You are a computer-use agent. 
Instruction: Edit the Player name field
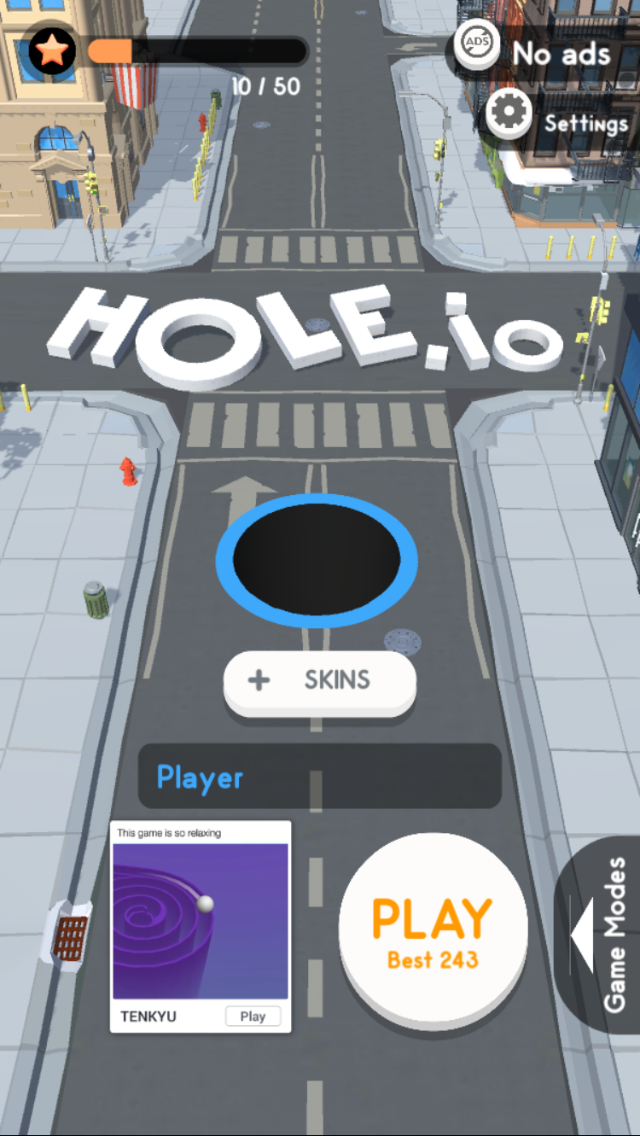pos(319,777)
